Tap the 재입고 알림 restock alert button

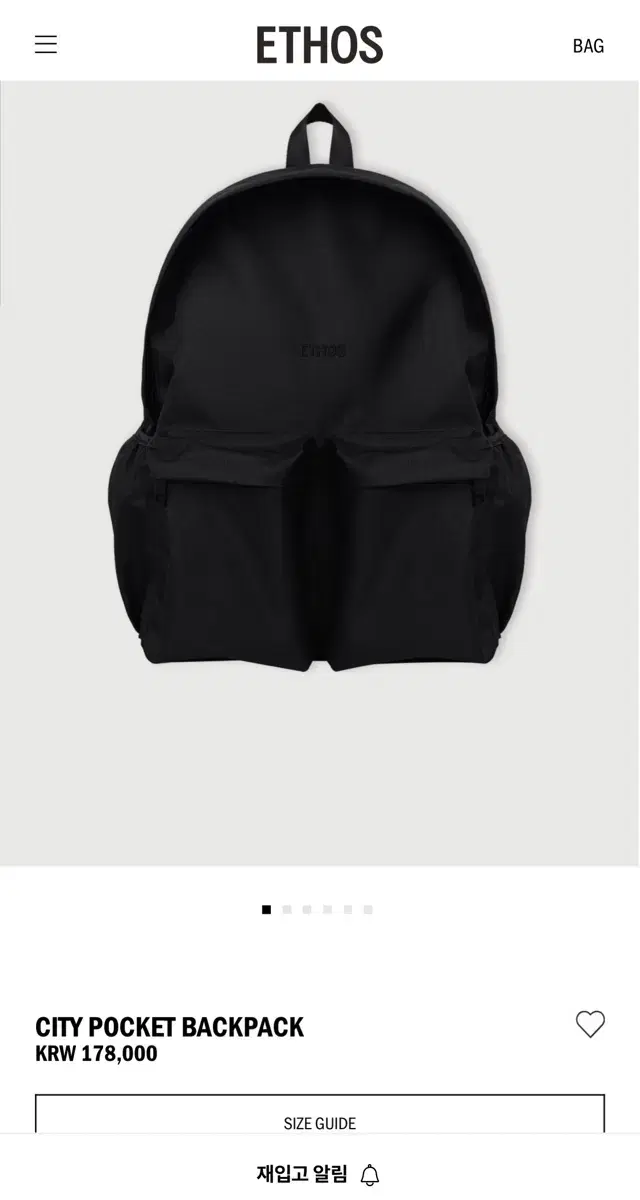[320, 1174]
